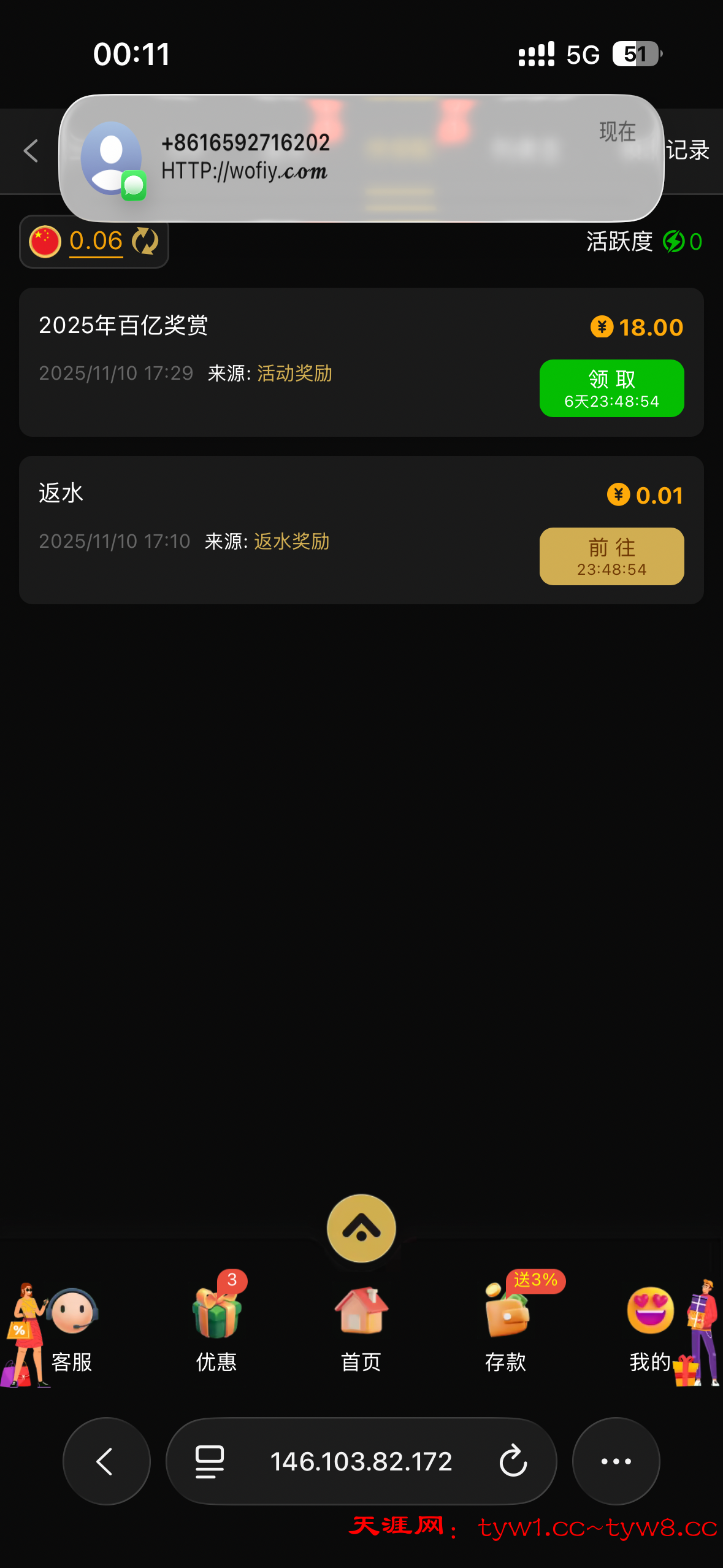723x1568 pixels.
Task: Tap the gold scroll-up arrow button
Action: (361, 1228)
